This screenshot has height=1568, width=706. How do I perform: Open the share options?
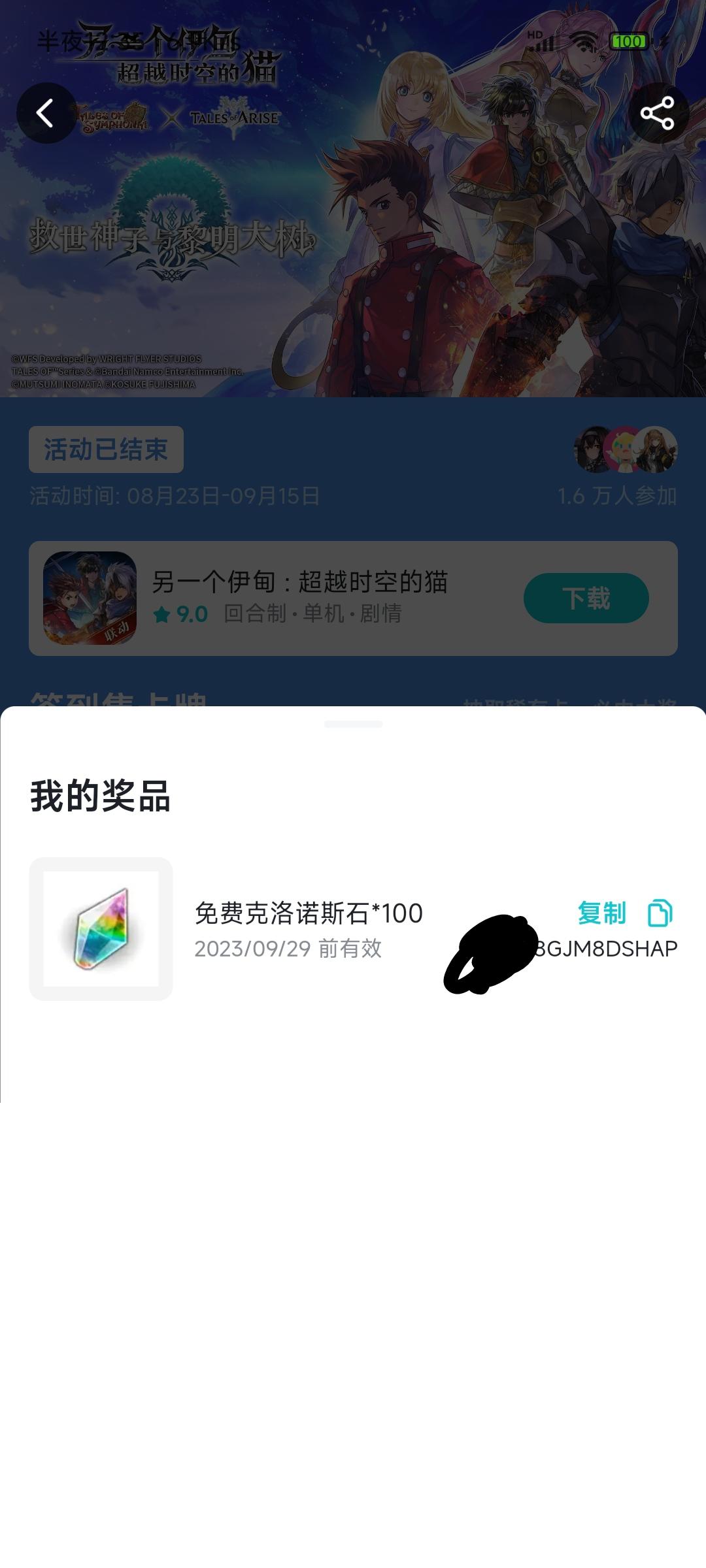click(x=658, y=112)
